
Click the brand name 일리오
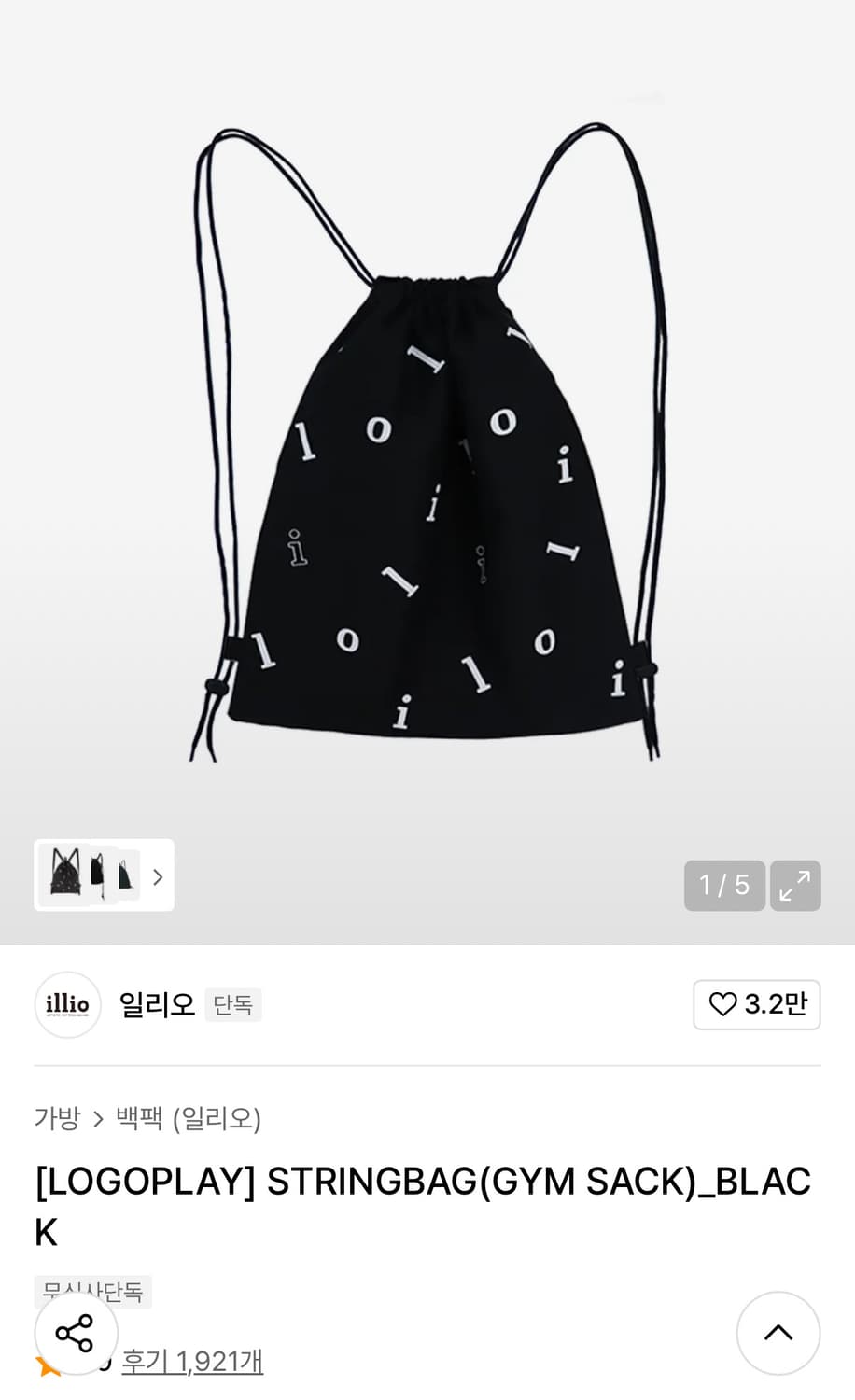156,1004
